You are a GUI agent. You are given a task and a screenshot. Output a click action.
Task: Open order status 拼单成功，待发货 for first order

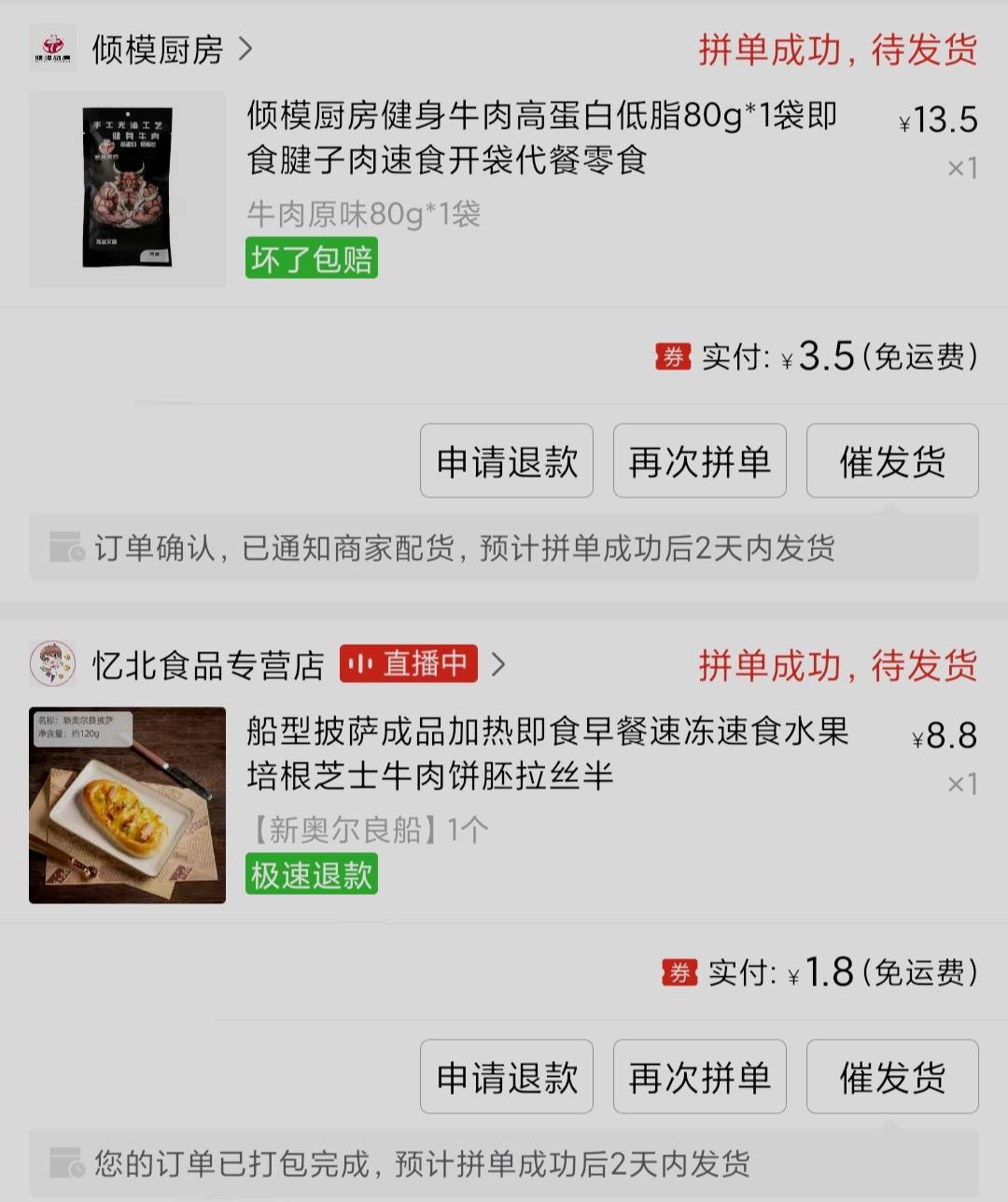(x=837, y=49)
